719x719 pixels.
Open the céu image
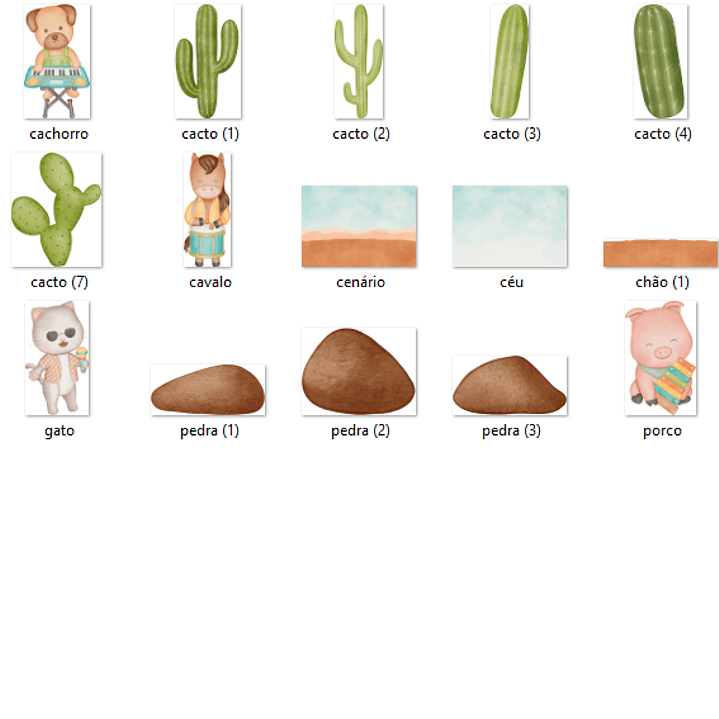(510, 227)
